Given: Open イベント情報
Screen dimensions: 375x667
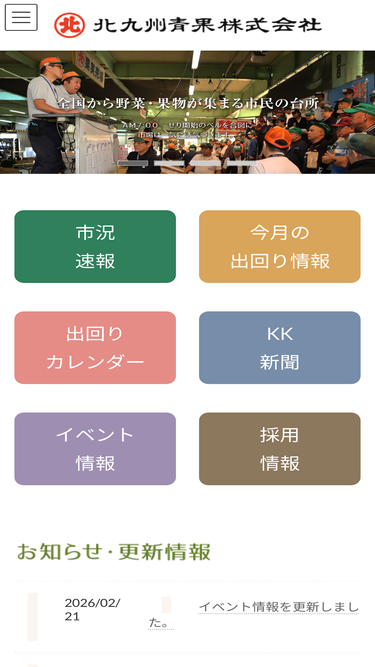Looking at the screenshot, I should coord(95,449).
